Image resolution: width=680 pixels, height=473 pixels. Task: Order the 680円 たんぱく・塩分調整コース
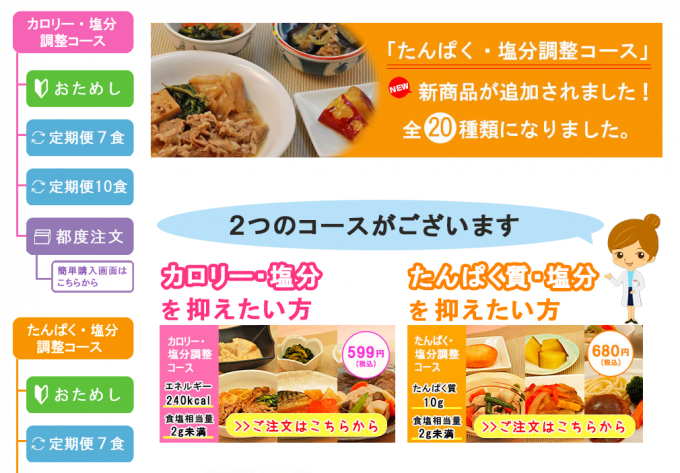pyautogui.click(x=555, y=427)
